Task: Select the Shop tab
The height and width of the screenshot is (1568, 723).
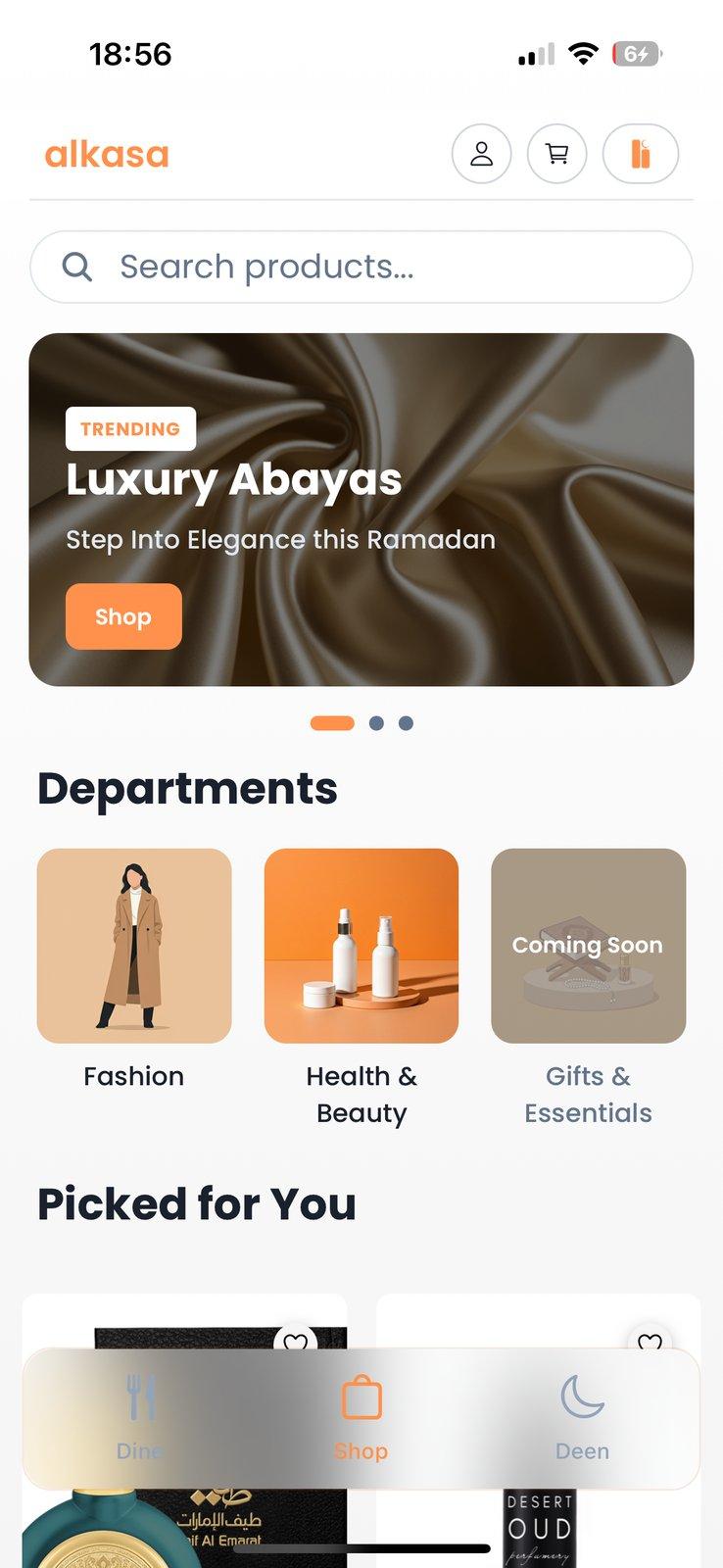Action: click(x=361, y=1418)
